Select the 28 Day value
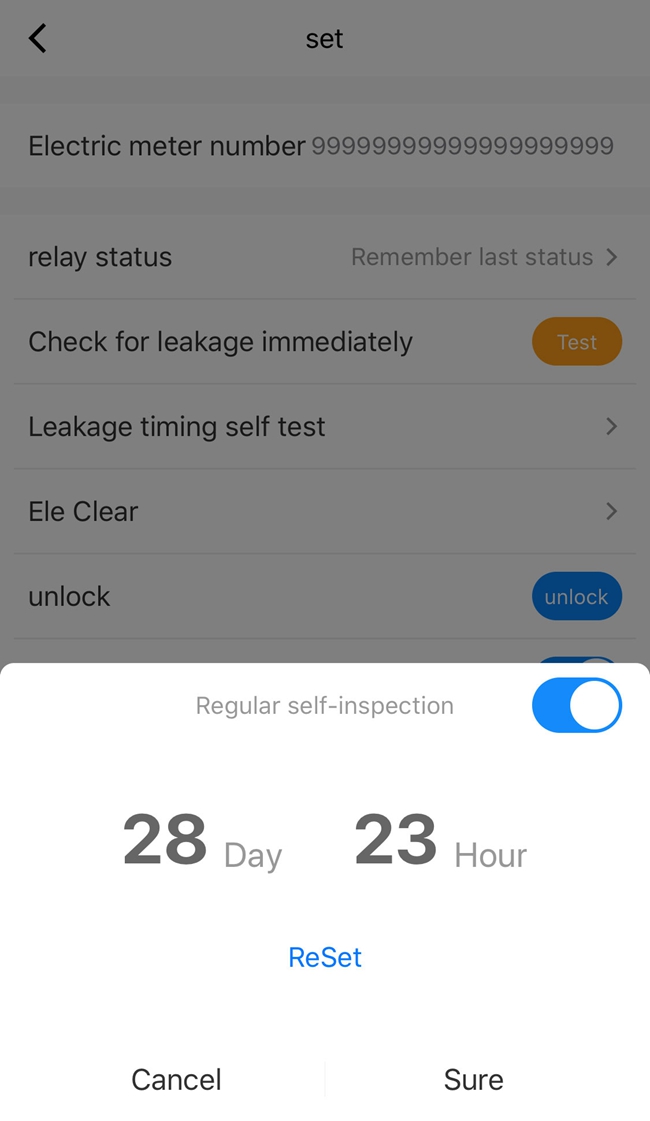 166,840
